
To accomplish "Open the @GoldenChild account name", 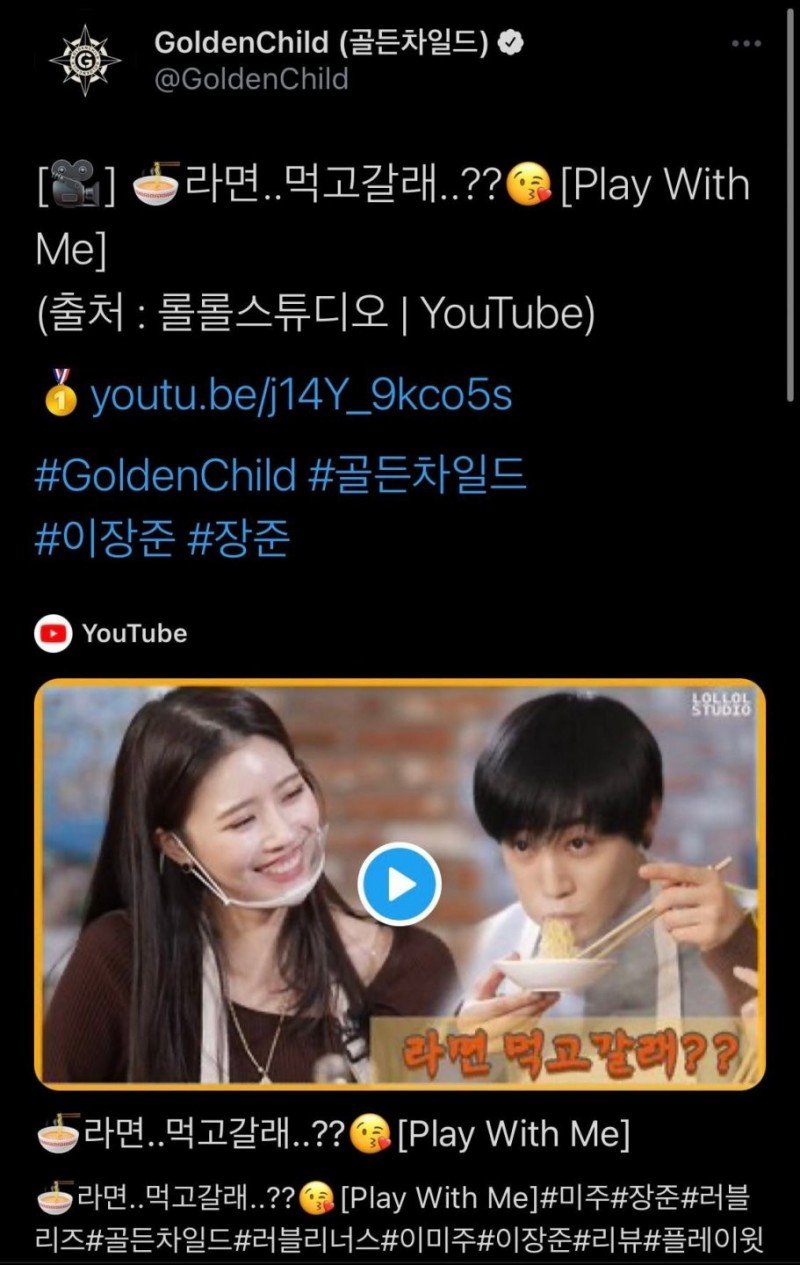I will click(250, 79).
